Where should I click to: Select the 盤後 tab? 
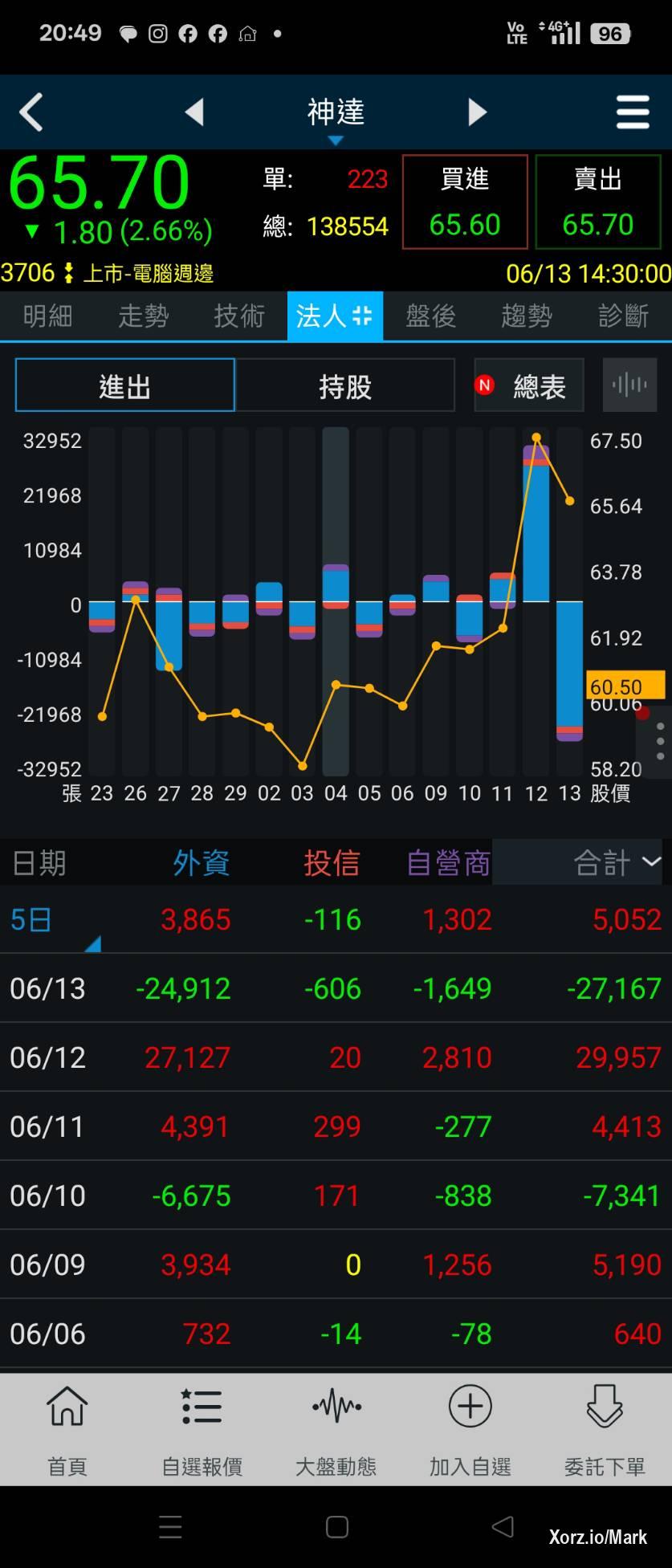pos(430,316)
